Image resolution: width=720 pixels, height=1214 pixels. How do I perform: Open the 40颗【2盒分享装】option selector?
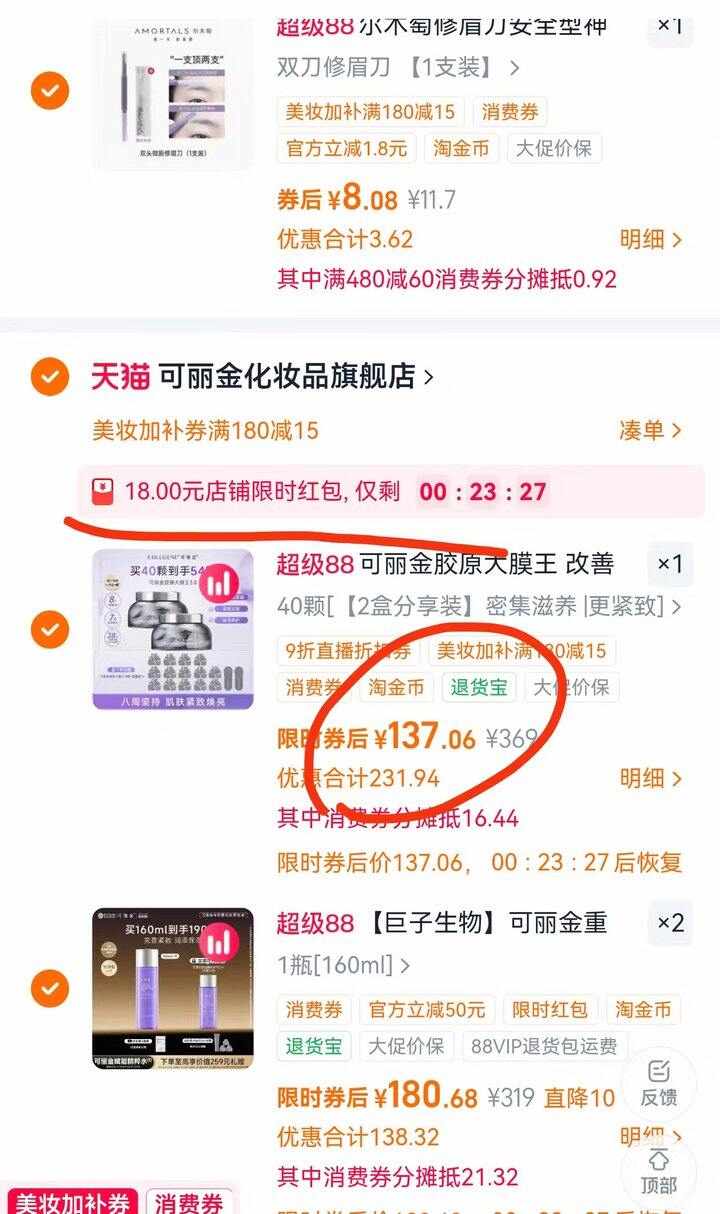[x=480, y=606]
